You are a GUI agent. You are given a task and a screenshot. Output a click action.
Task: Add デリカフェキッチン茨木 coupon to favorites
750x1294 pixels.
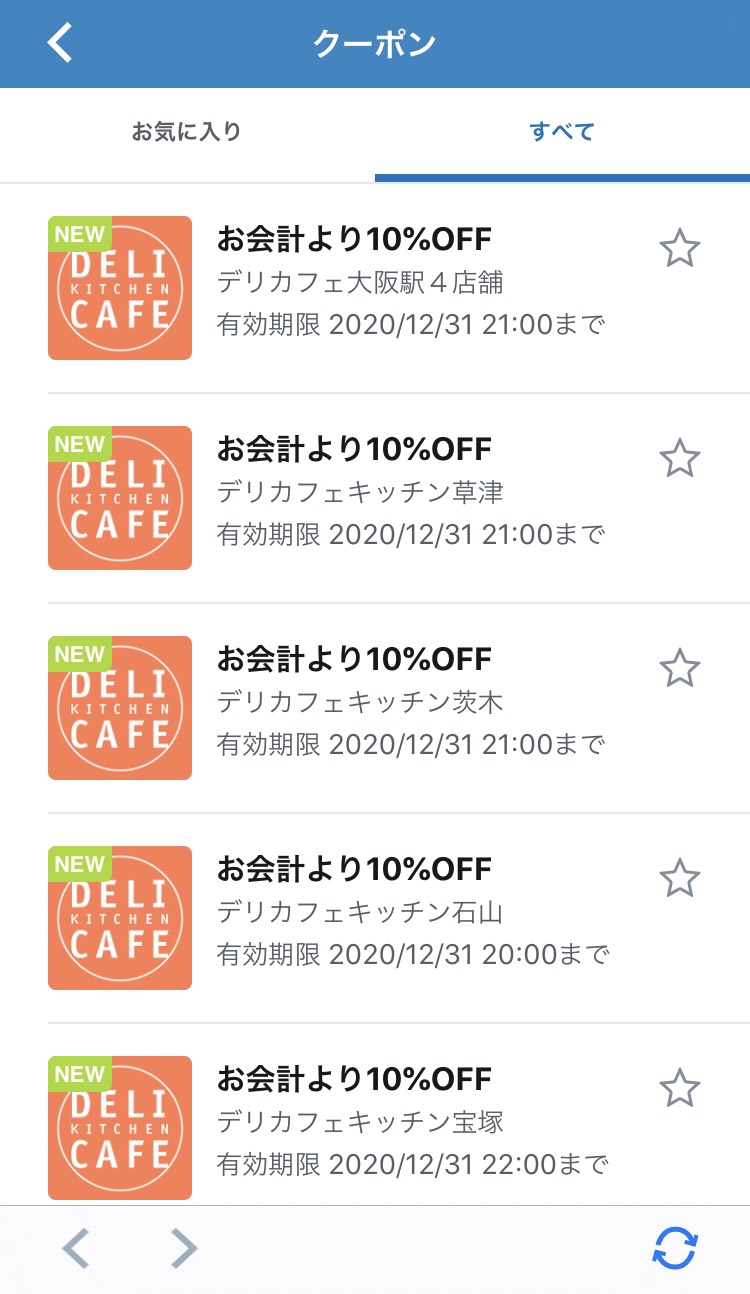click(680, 668)
